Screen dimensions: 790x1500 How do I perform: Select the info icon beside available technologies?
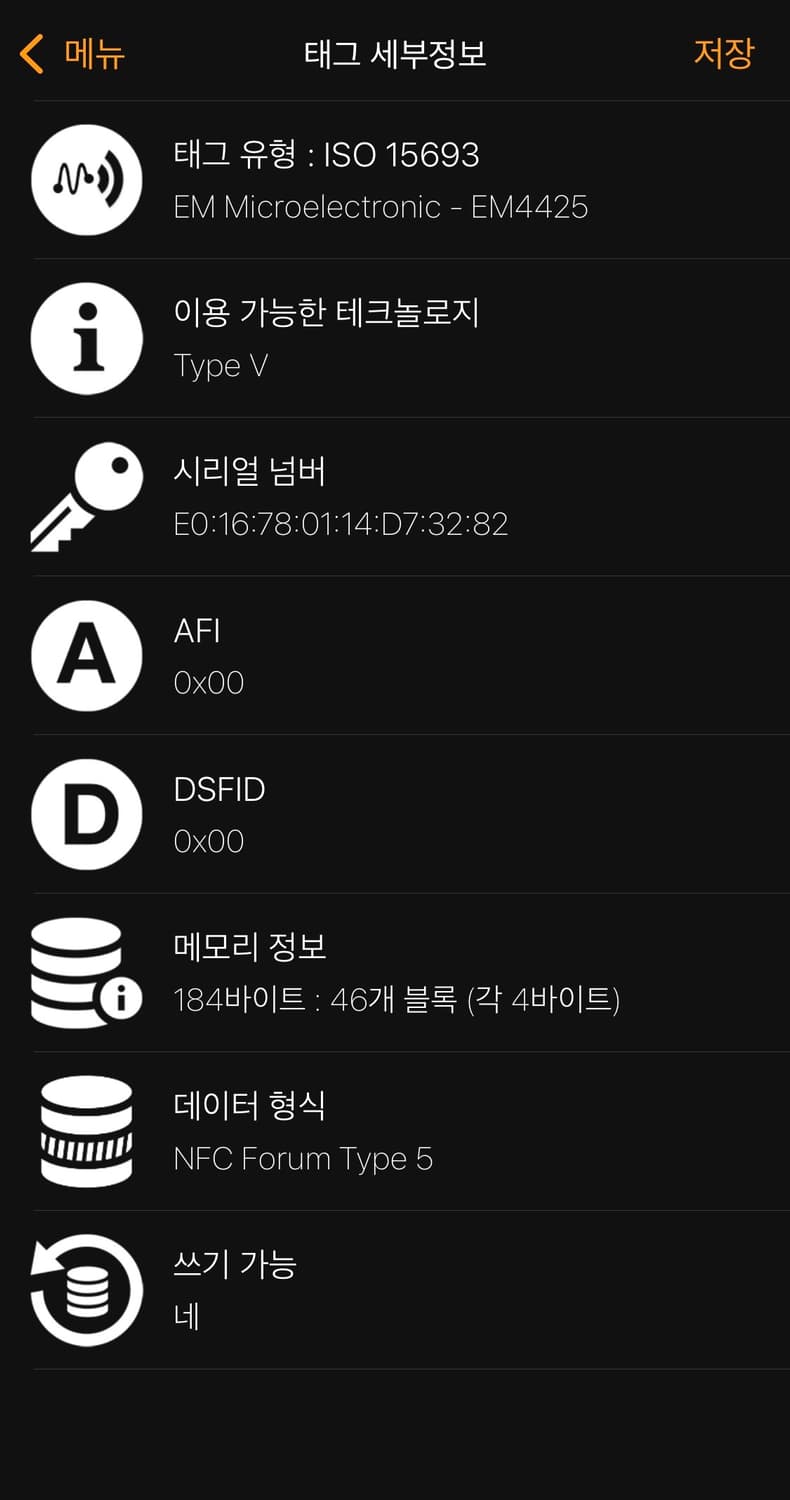[x=86, y=339]
